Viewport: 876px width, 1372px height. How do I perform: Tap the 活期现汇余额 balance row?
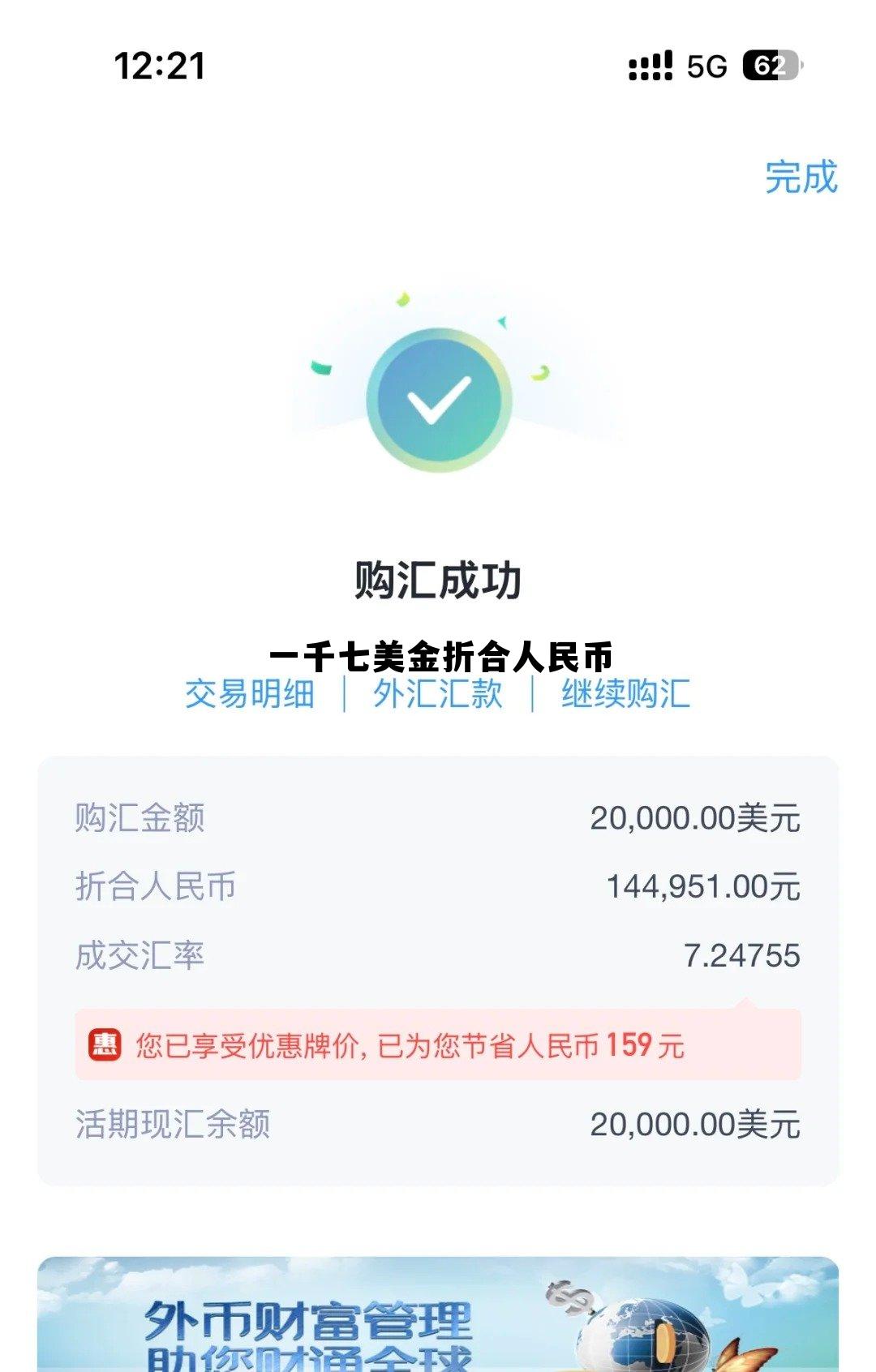click(x=438, y=1124)
